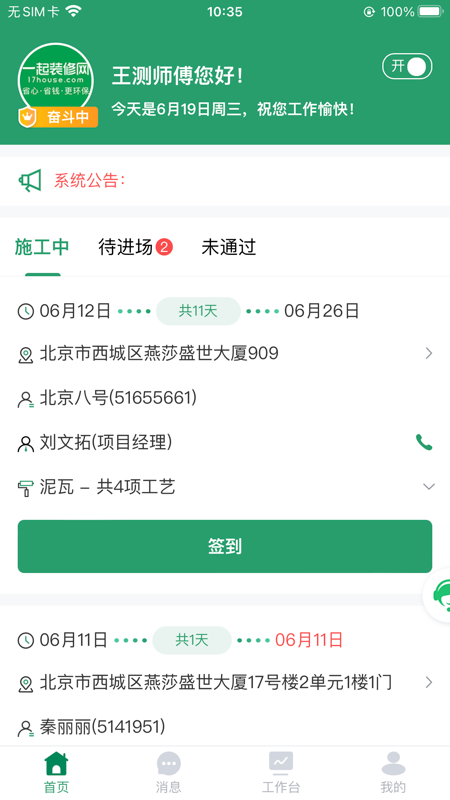
Task: Open the 工作台 tab
Action: 281,772
